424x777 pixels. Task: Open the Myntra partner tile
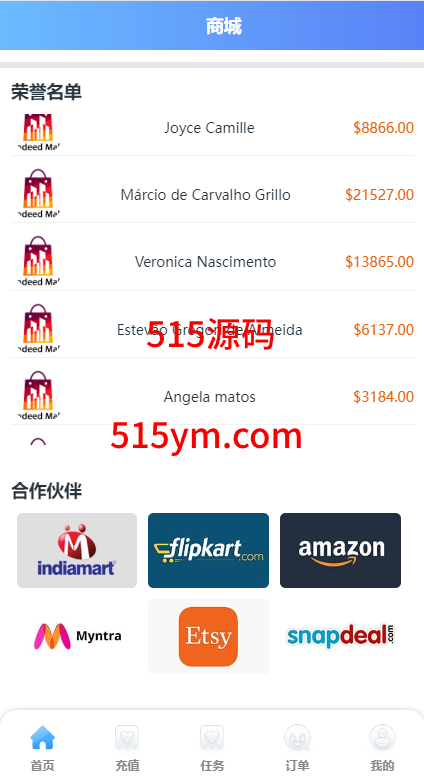(x=77, y=636)
